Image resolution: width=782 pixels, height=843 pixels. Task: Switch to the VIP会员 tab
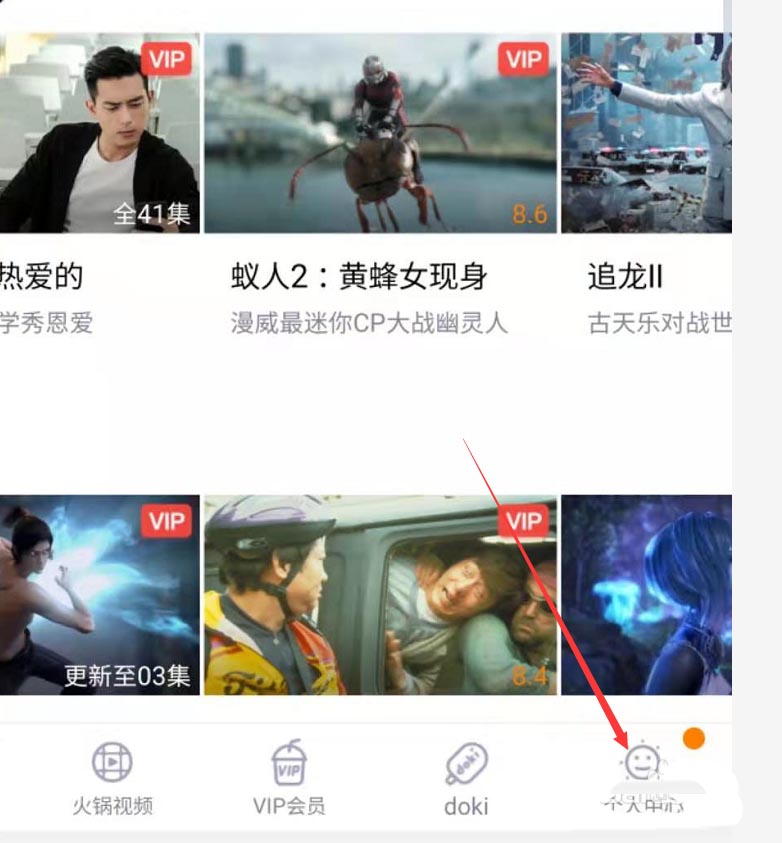pyautogui.click(x=289, y=779)
